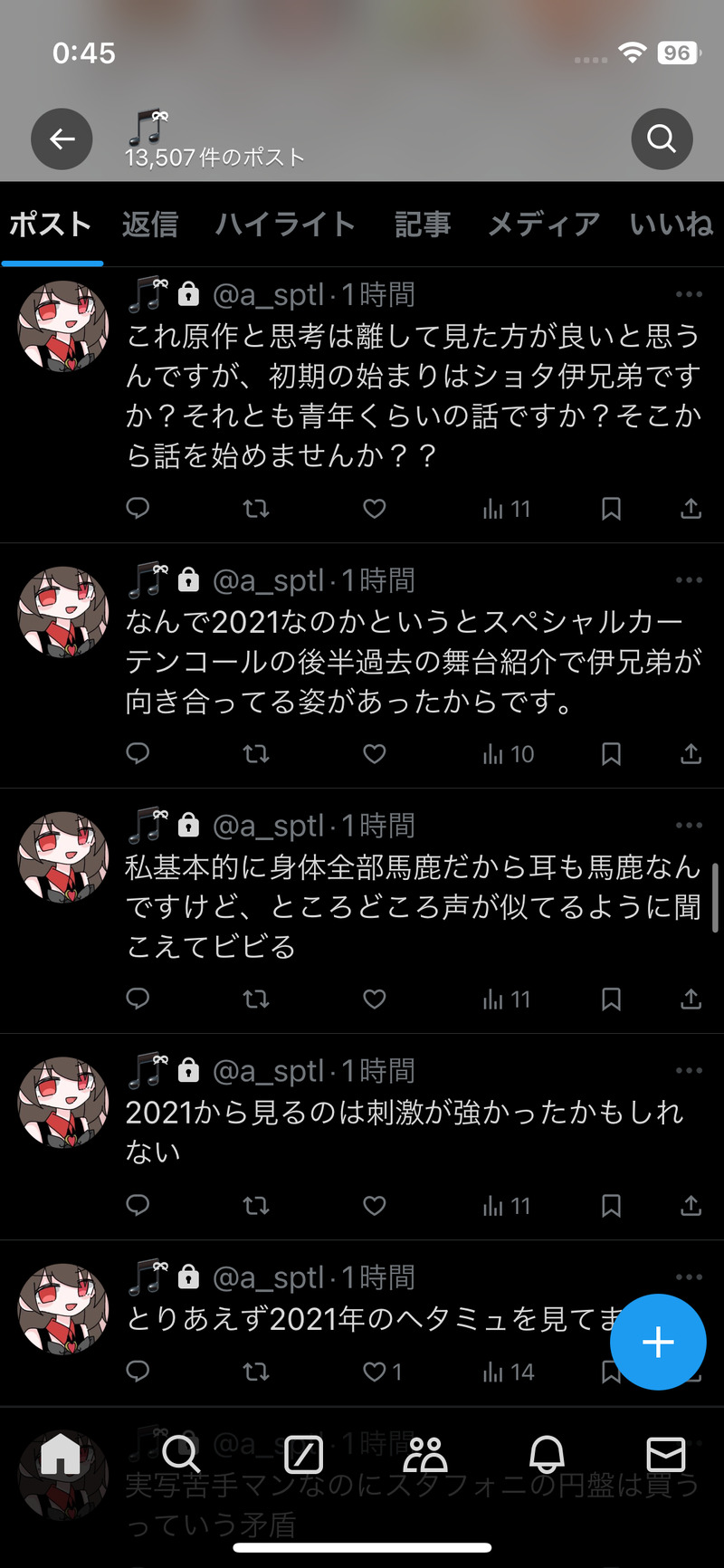Open the いいね tab
This screenshot has width=724, height=1568.
(x=671, y=225)
